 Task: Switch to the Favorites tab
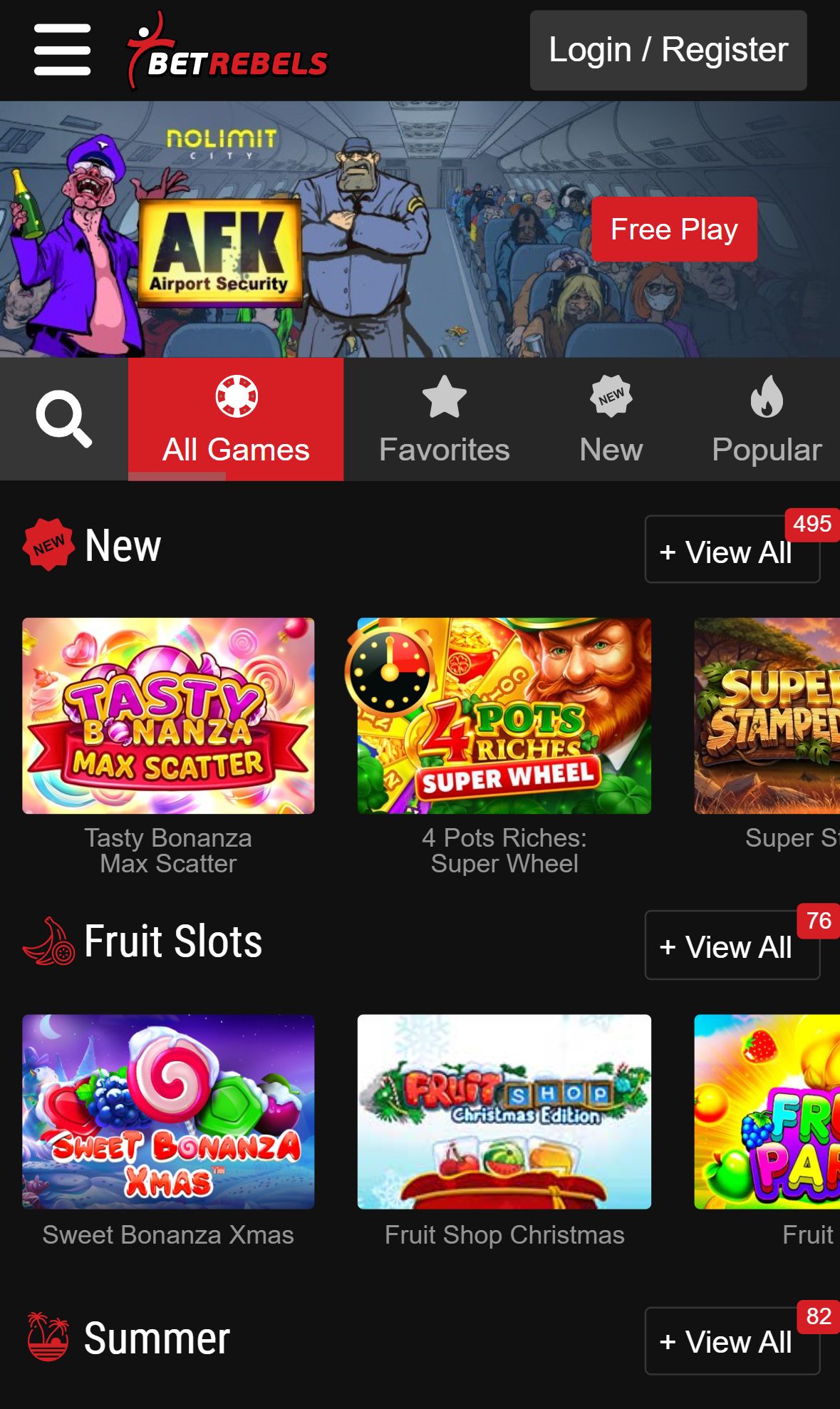(x=444, y=419)
